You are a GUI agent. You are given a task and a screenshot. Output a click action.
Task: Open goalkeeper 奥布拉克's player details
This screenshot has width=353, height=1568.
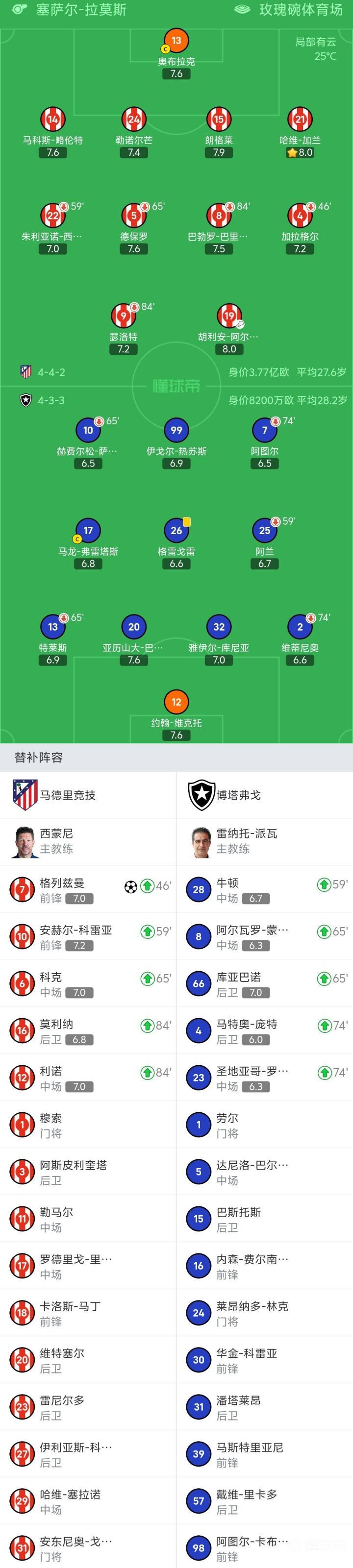click(176, 41)
